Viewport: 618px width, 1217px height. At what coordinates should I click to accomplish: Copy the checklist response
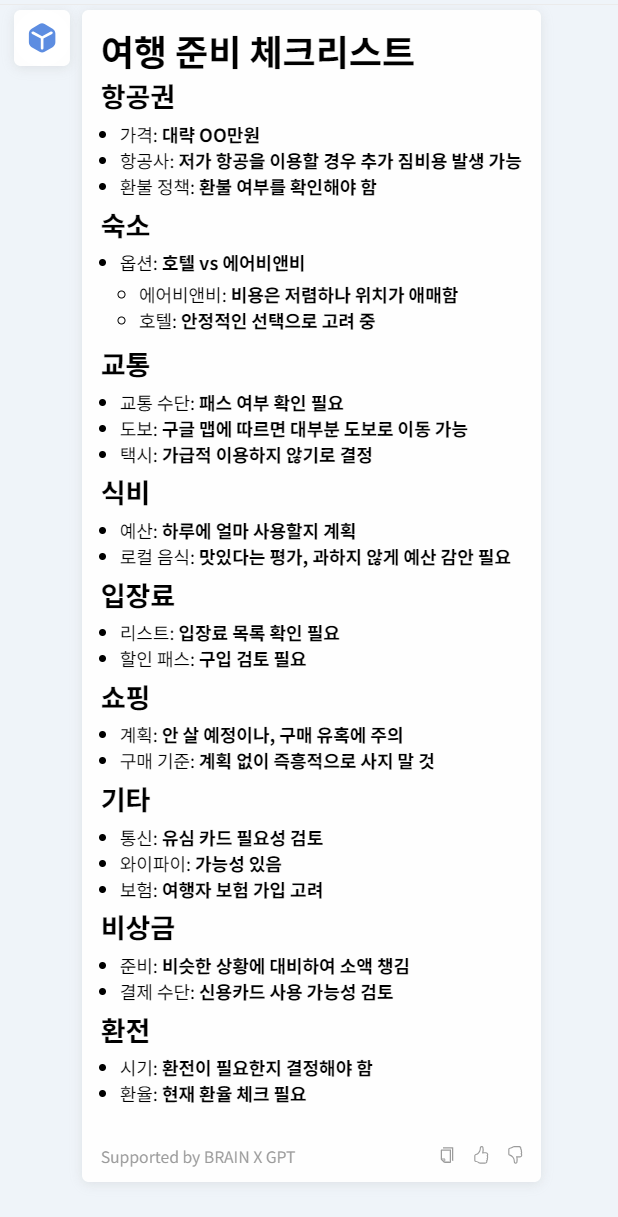click(x=447, y=1155)
